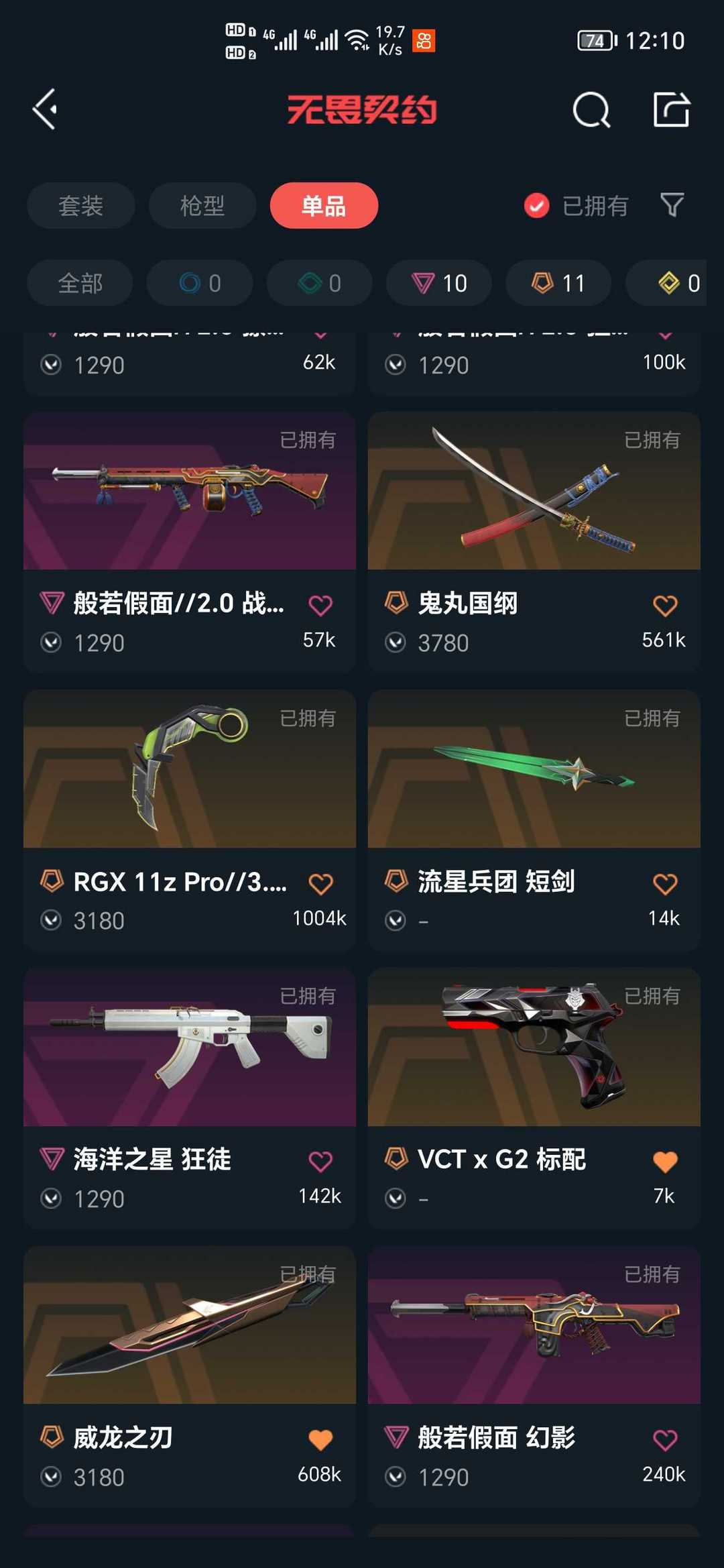Favorite the 鬼丸国纲 skin
This screenshot has height=1568, width=724.
point(665,606)
